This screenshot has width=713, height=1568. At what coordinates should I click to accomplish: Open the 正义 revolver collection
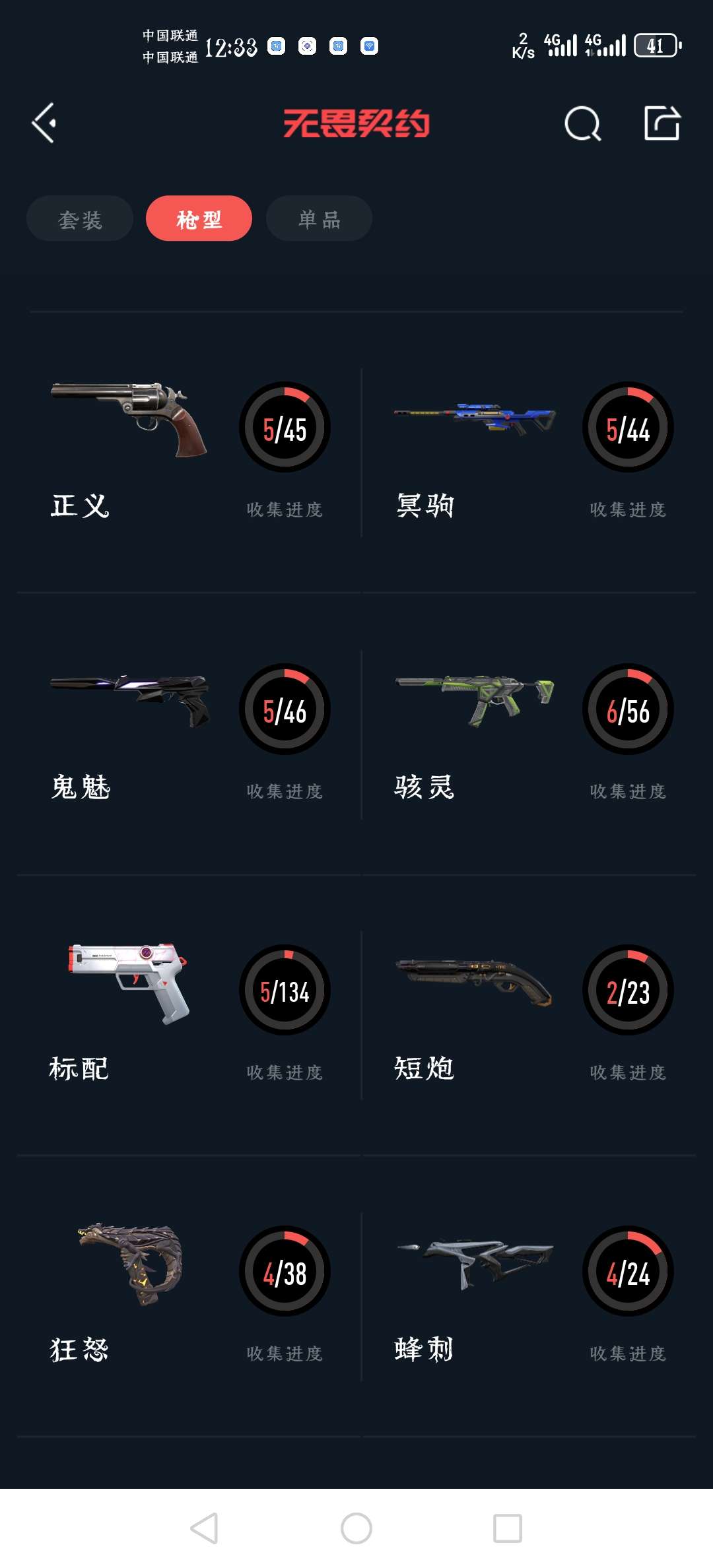[x=129, y=420]
